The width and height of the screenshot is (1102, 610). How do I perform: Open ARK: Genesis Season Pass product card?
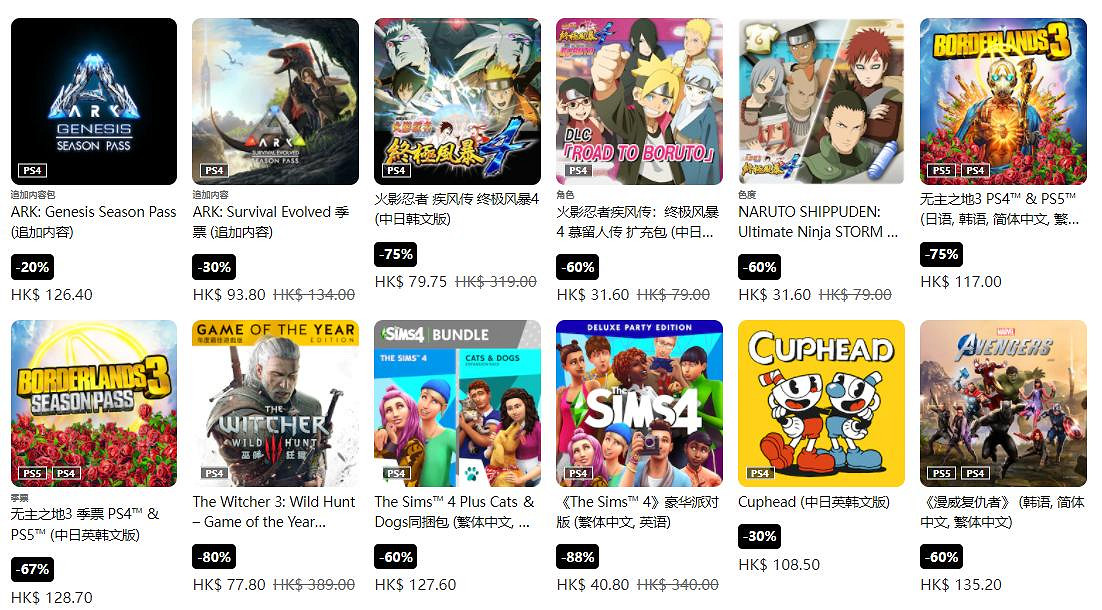click(93, 101)
